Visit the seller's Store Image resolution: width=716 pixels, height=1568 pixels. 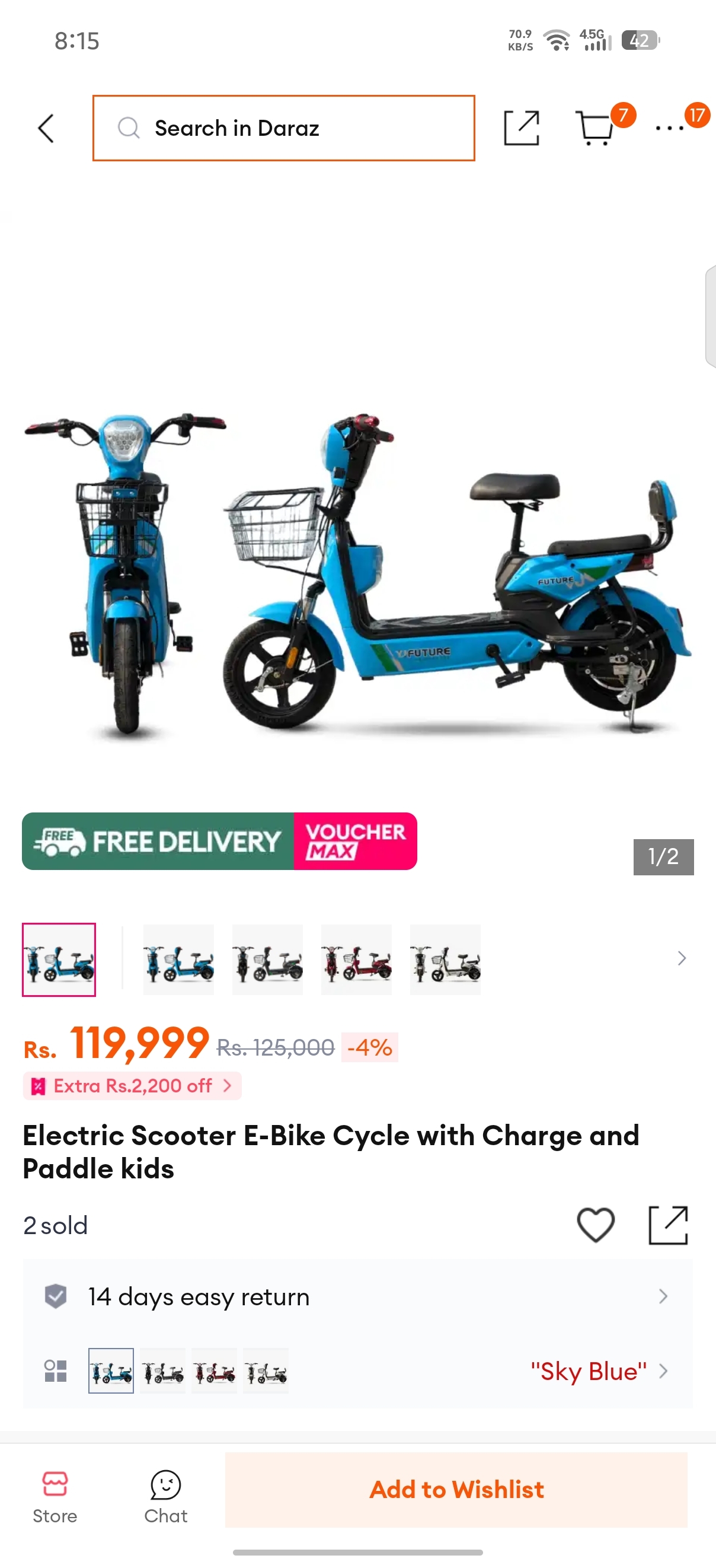55,1497
